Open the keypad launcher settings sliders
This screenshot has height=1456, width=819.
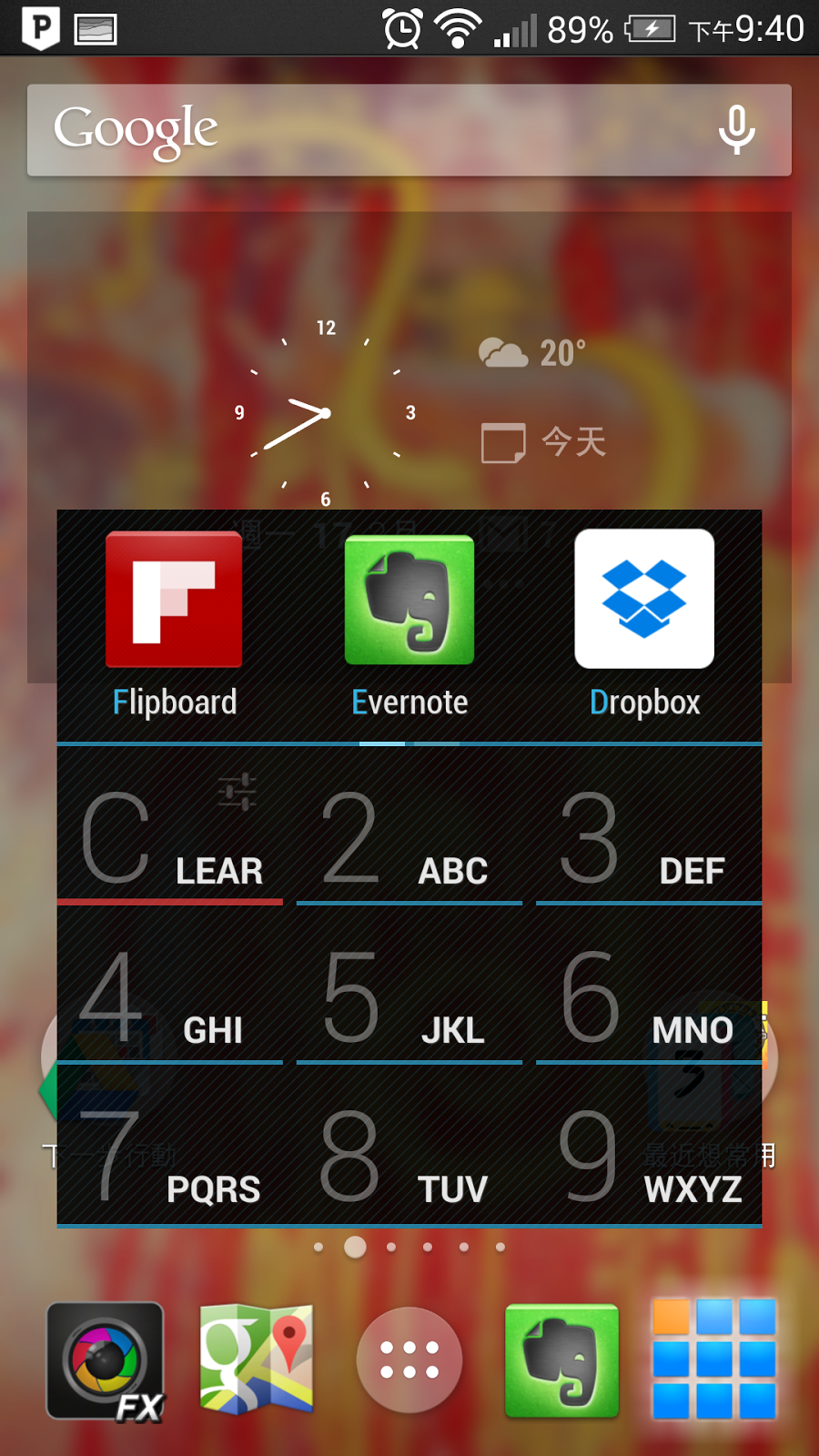click(238, 793)
